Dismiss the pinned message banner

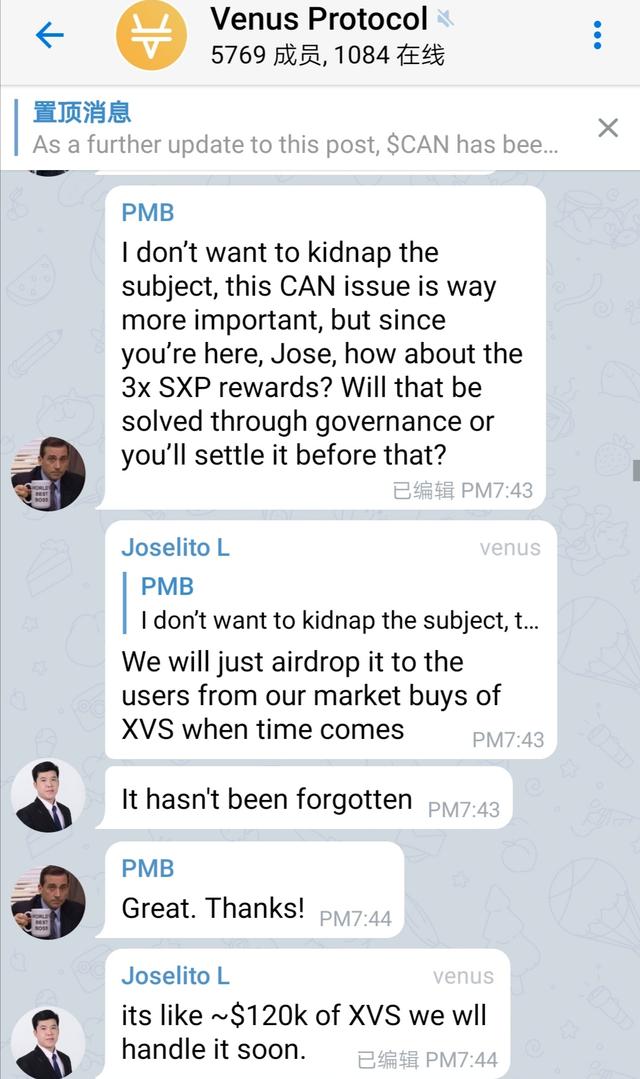click(x=607, y=127)
